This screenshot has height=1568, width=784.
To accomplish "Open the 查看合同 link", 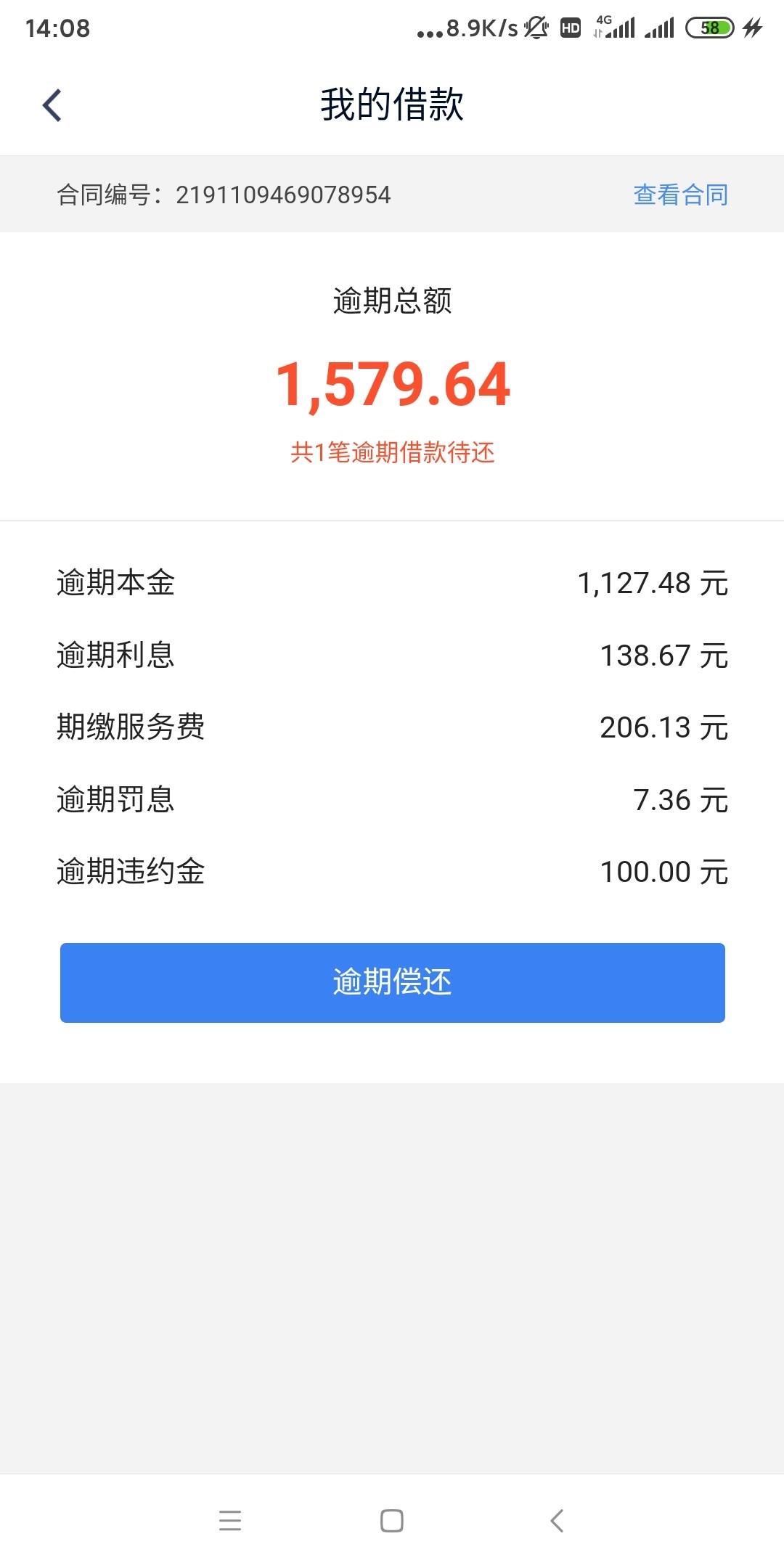I will click(x=680, y=195).
